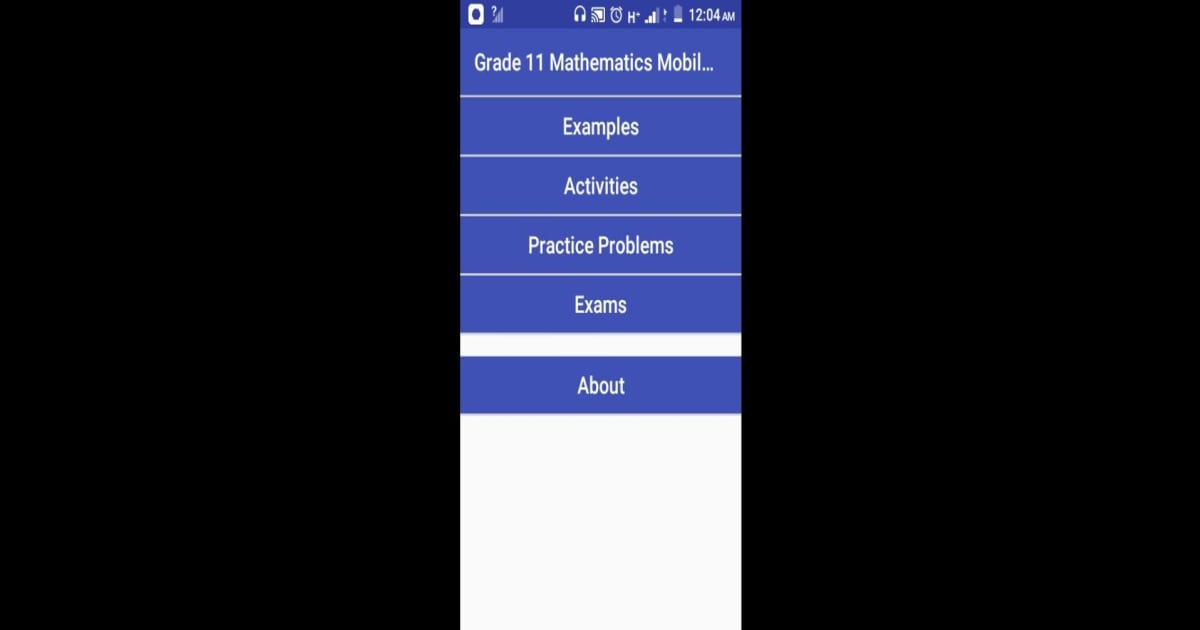This screenshot has width=1200, height=630.
Task: Open the Exams section
Action: pos(600,305)
